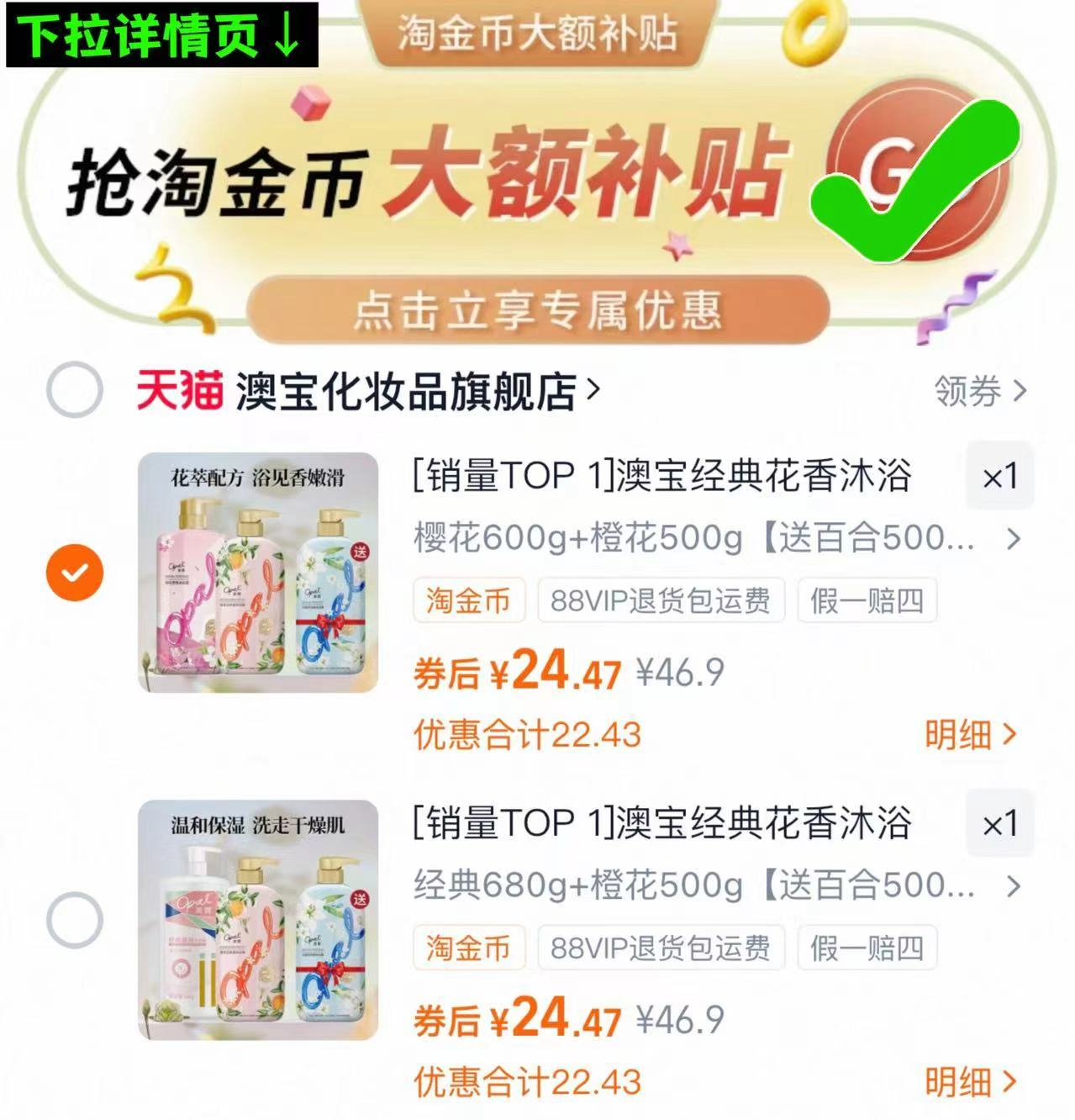Click the 88VIP退货包运费 tag badge
The width and height of the screenshot is (1075, 1120).
pos(660,600)
